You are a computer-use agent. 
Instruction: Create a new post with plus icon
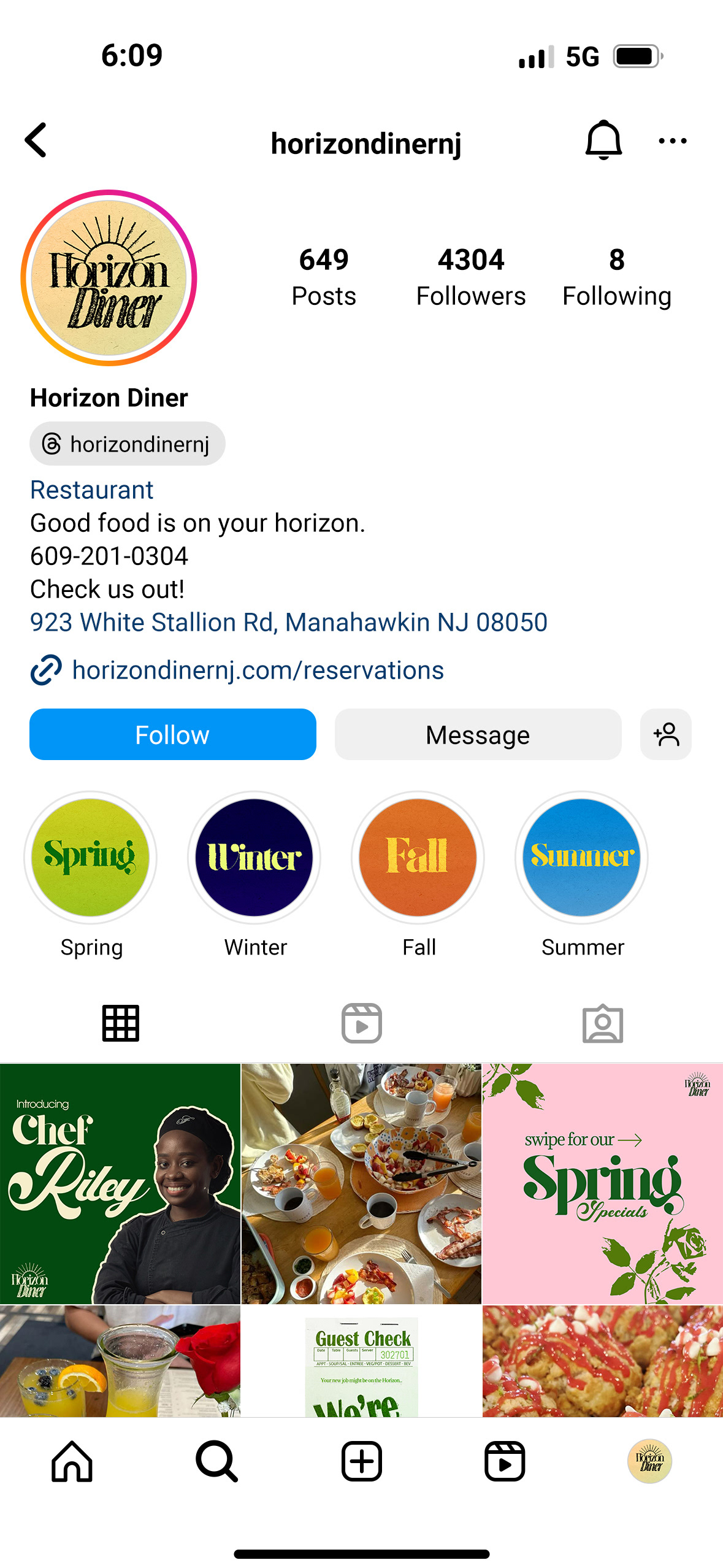pyautogui.click(x=362, y=1461)
